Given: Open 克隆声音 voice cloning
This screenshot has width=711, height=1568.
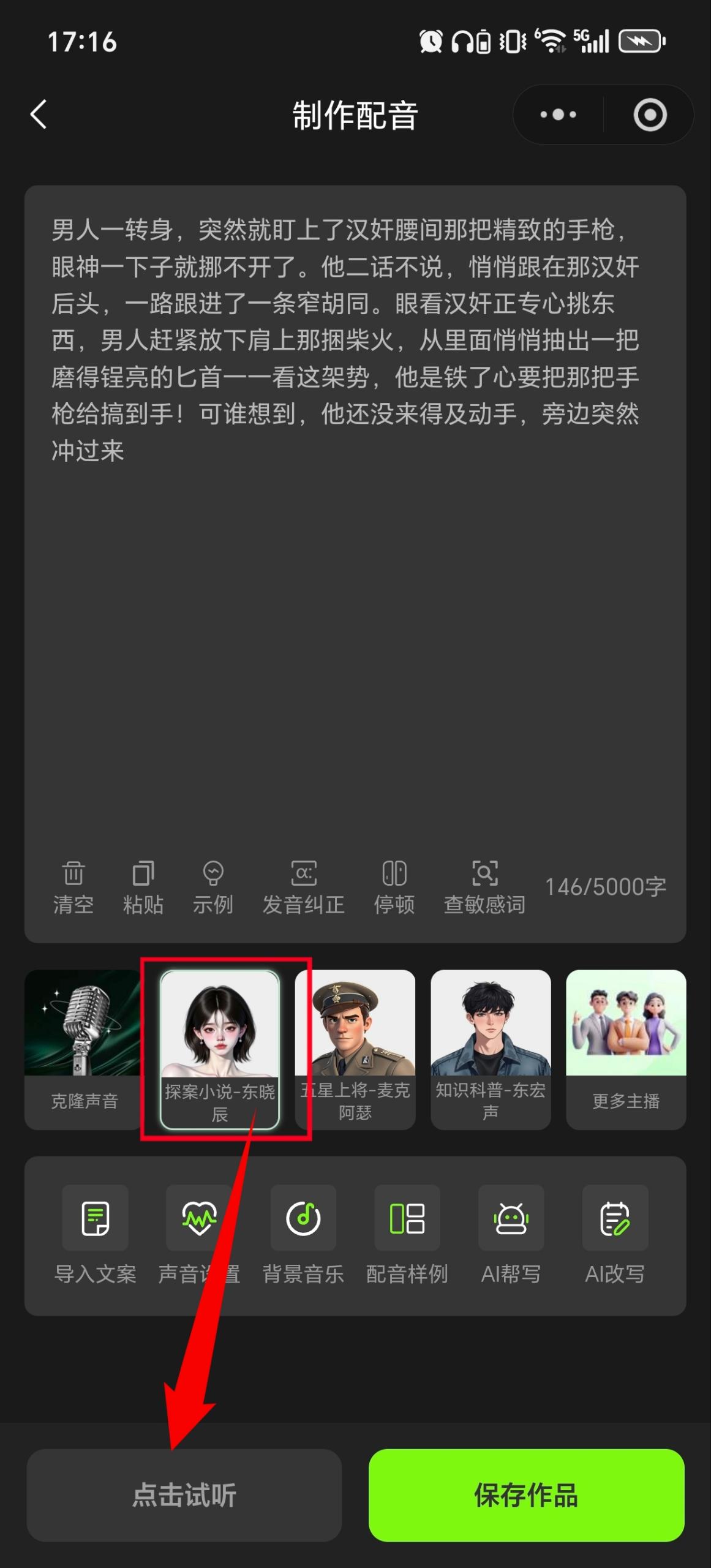Looking at the screenshot, I should [x=84, y=1050].
